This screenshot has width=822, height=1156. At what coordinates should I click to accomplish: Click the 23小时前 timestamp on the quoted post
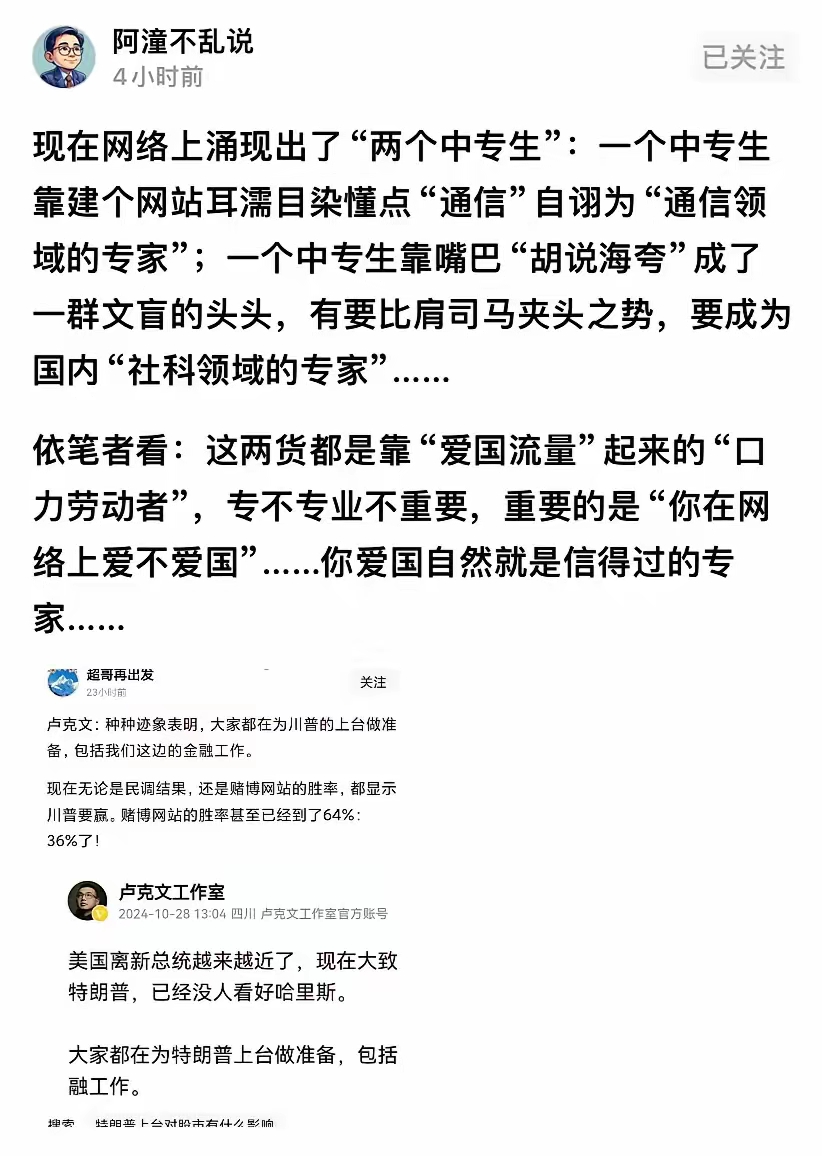point(107,692)
